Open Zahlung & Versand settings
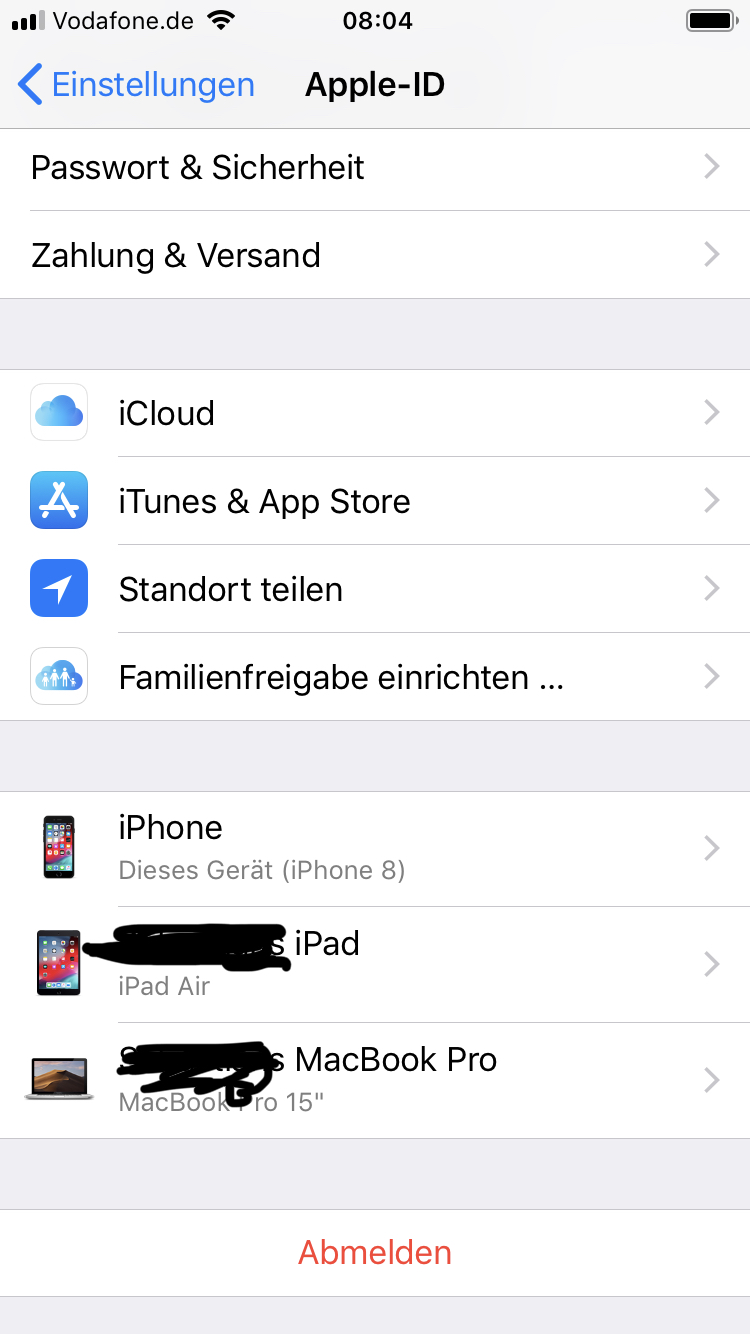 pos(375,255)
